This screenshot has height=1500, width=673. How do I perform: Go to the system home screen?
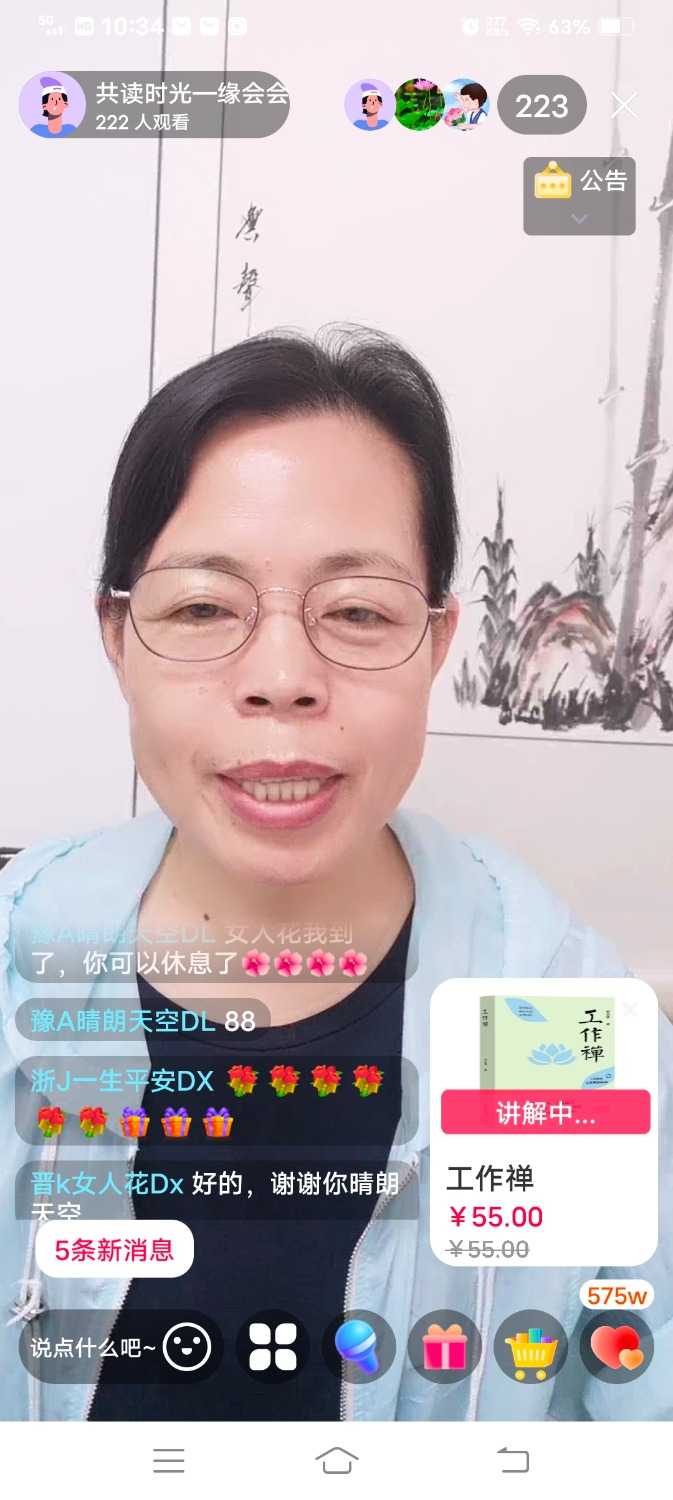coord(337,1461)
